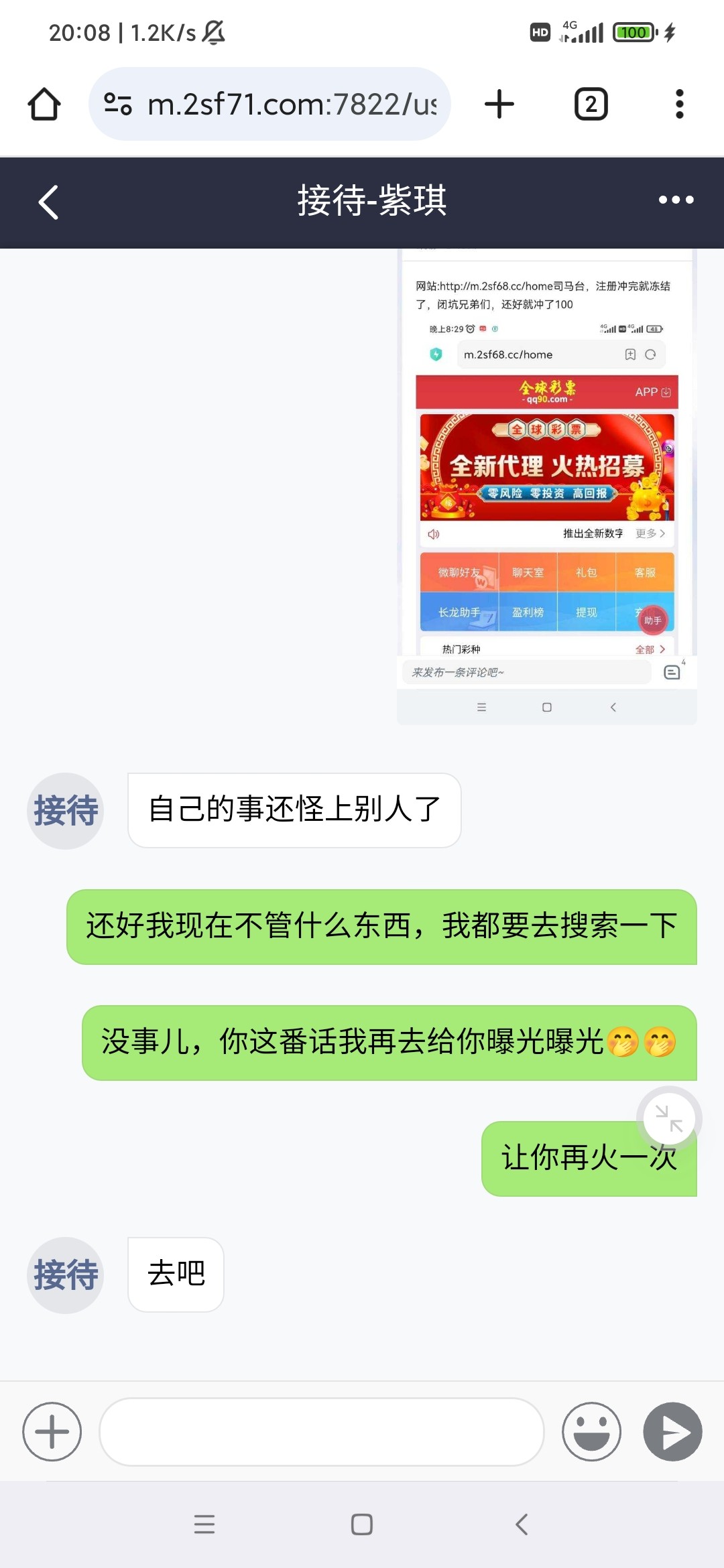724x1568 pixels.
Task: Tap the browser home button
Action: coord(44,105)
